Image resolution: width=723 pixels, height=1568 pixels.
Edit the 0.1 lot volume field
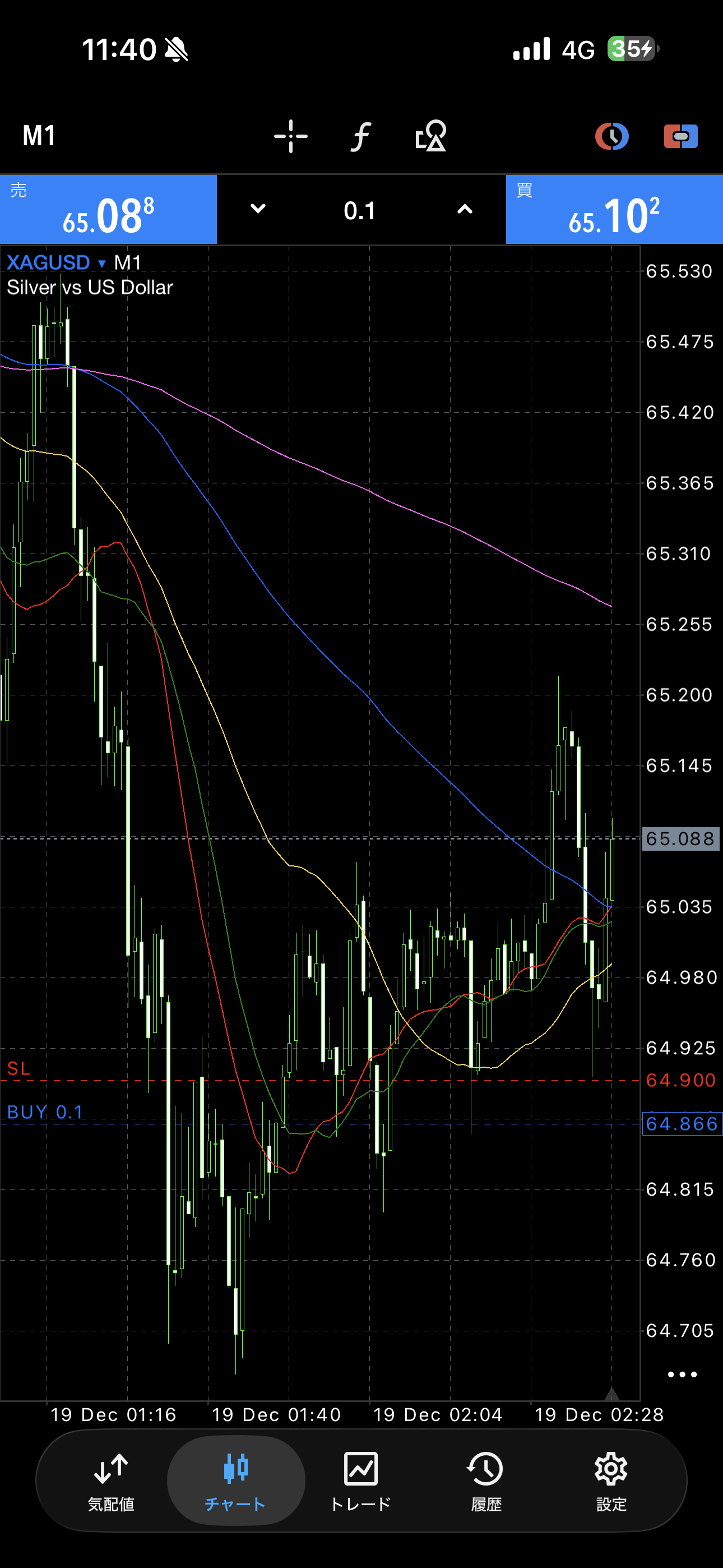point(360,211)
